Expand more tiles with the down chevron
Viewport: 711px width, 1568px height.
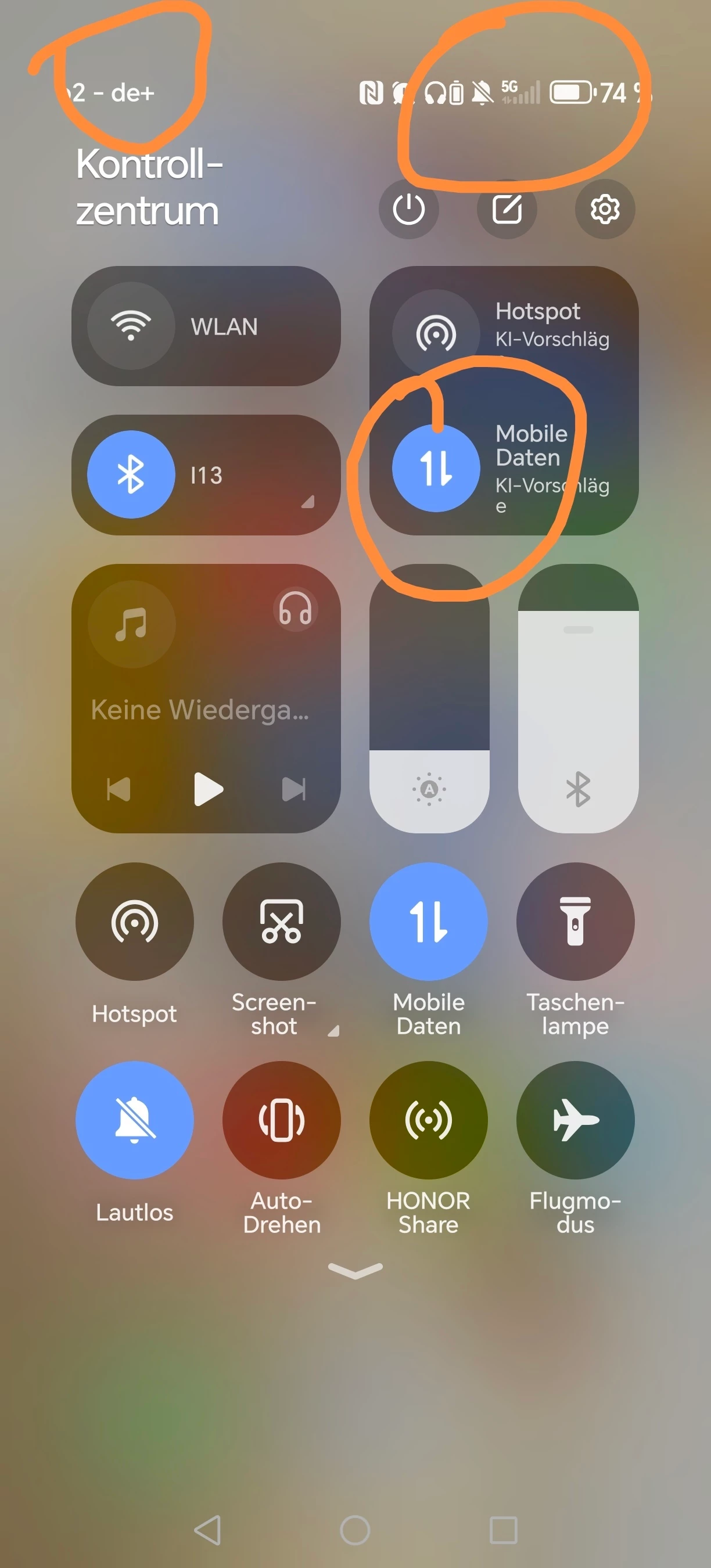coord(355,1269)
